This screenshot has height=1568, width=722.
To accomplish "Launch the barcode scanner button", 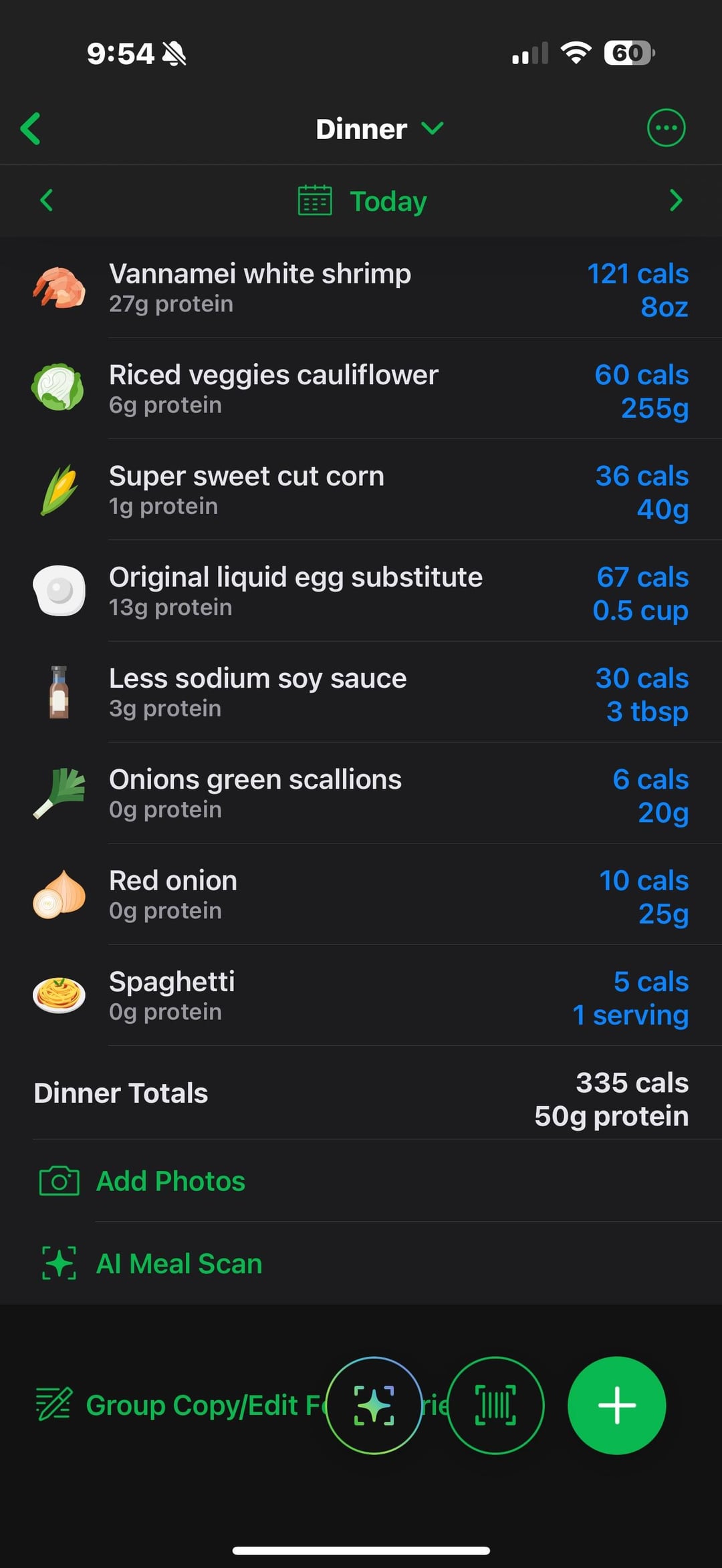I will click(x=495, y=1405).
